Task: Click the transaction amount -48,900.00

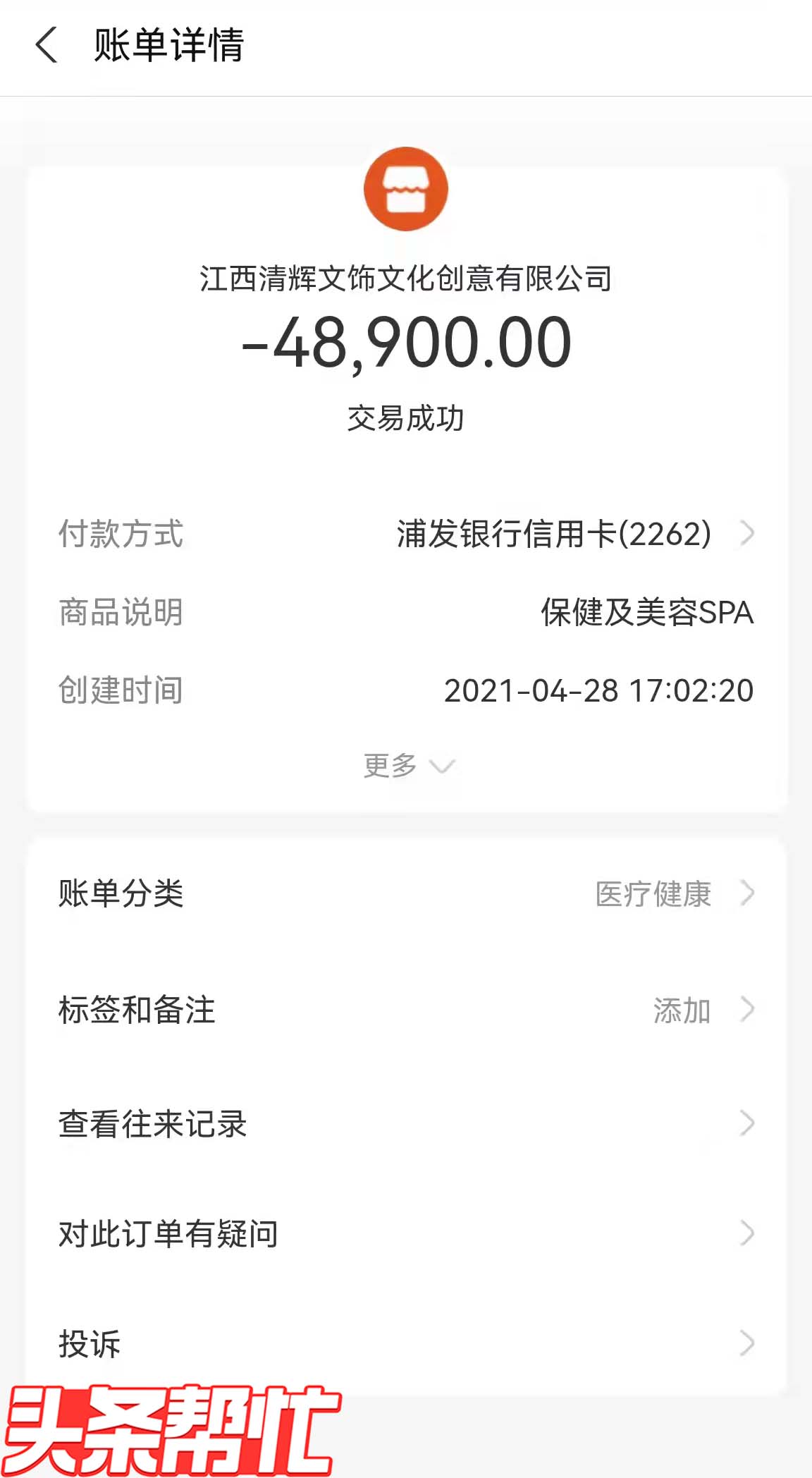Action: tap(406, 345)
